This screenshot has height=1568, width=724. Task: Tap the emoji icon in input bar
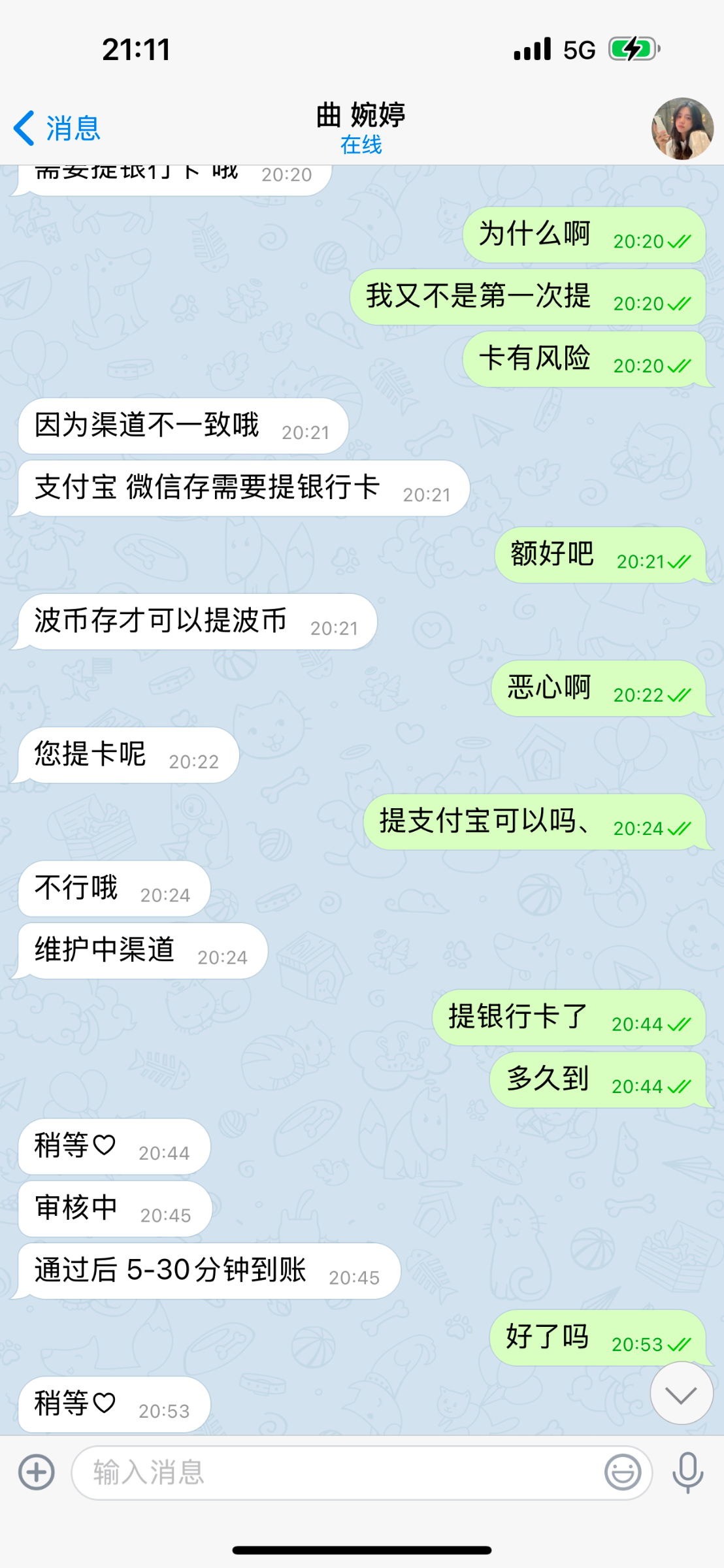[x=621, y=1475]
